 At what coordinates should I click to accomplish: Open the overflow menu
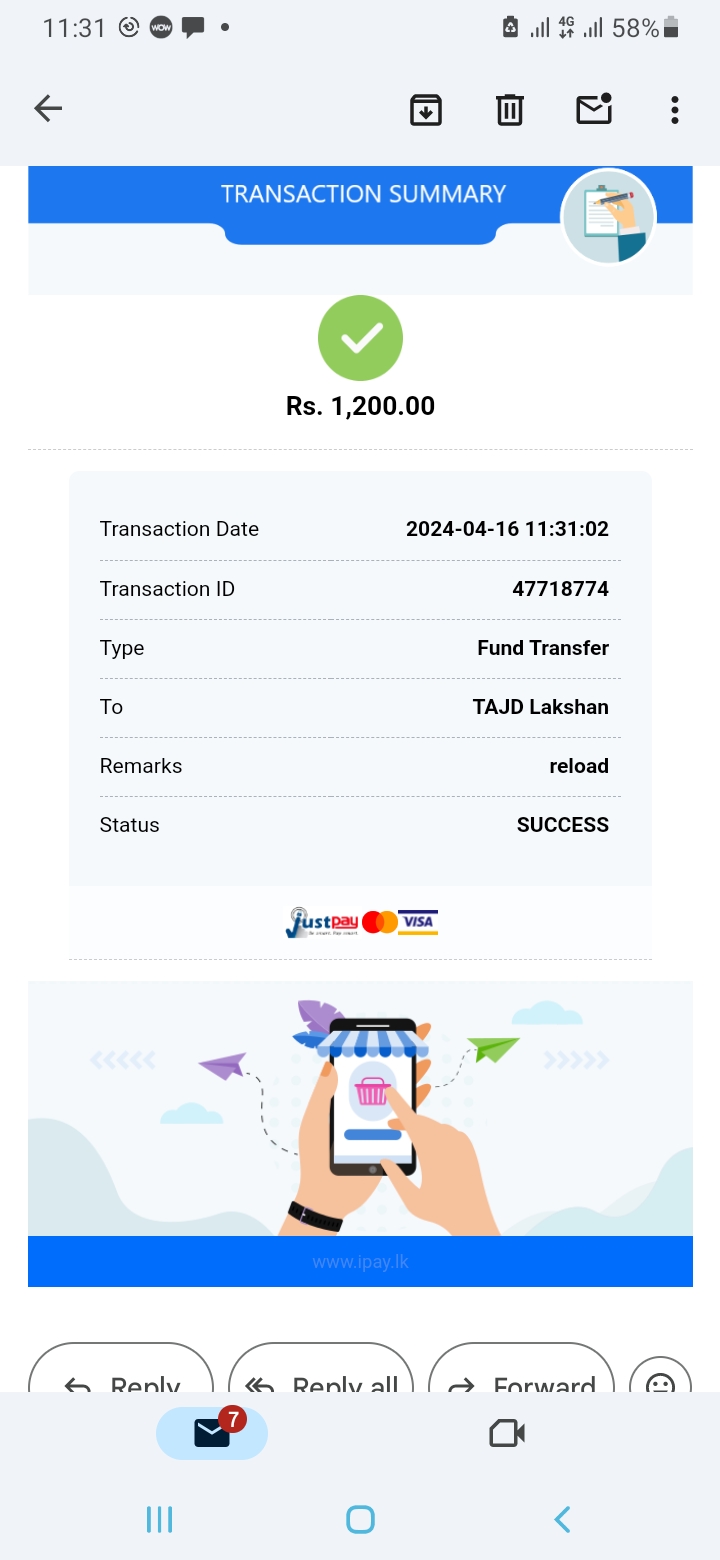tap(675, 109)
